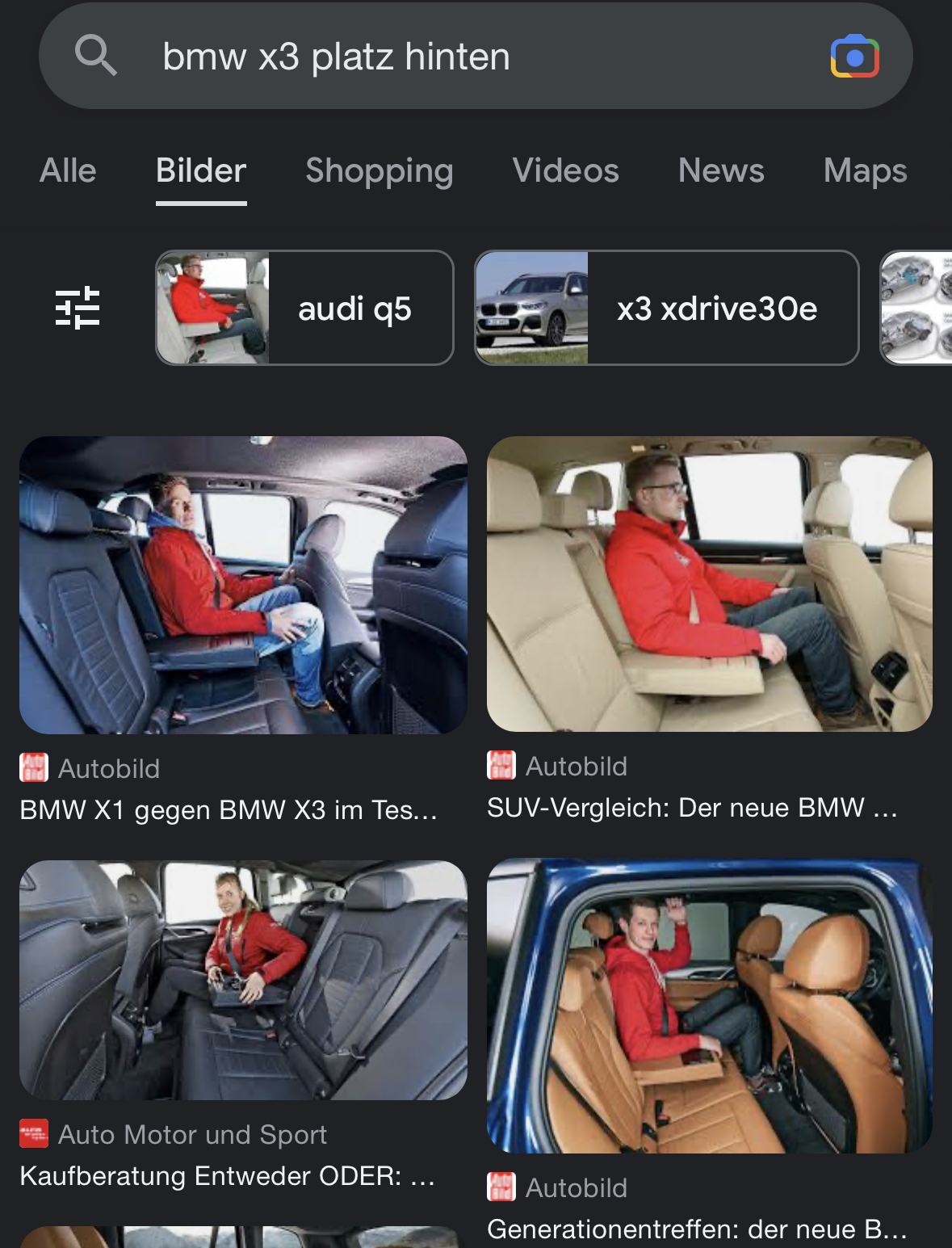This screenshot has width=952, height=1248.
Task: Switch to the News tab
Action: 720,170
